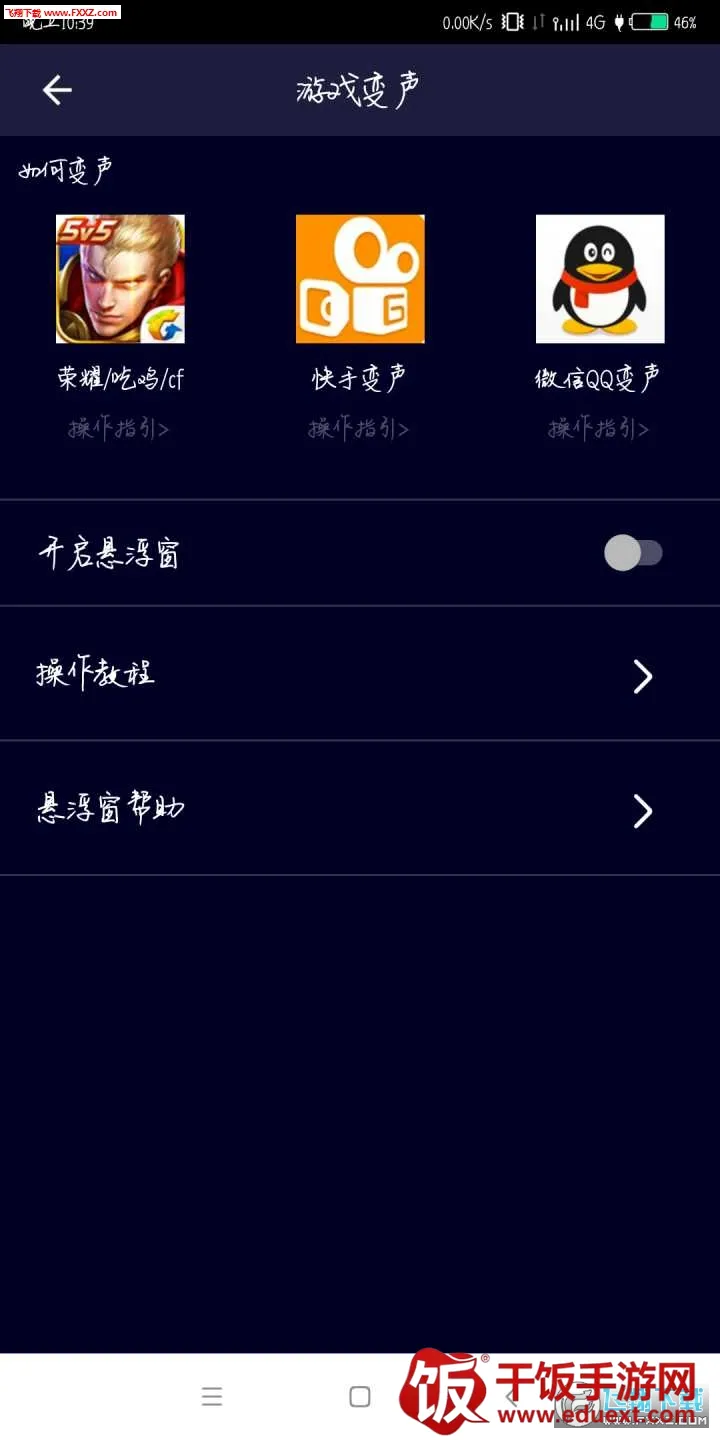View 操作指引 under 快手变声
720x1440 pixels.
click(x=359, y=429)
